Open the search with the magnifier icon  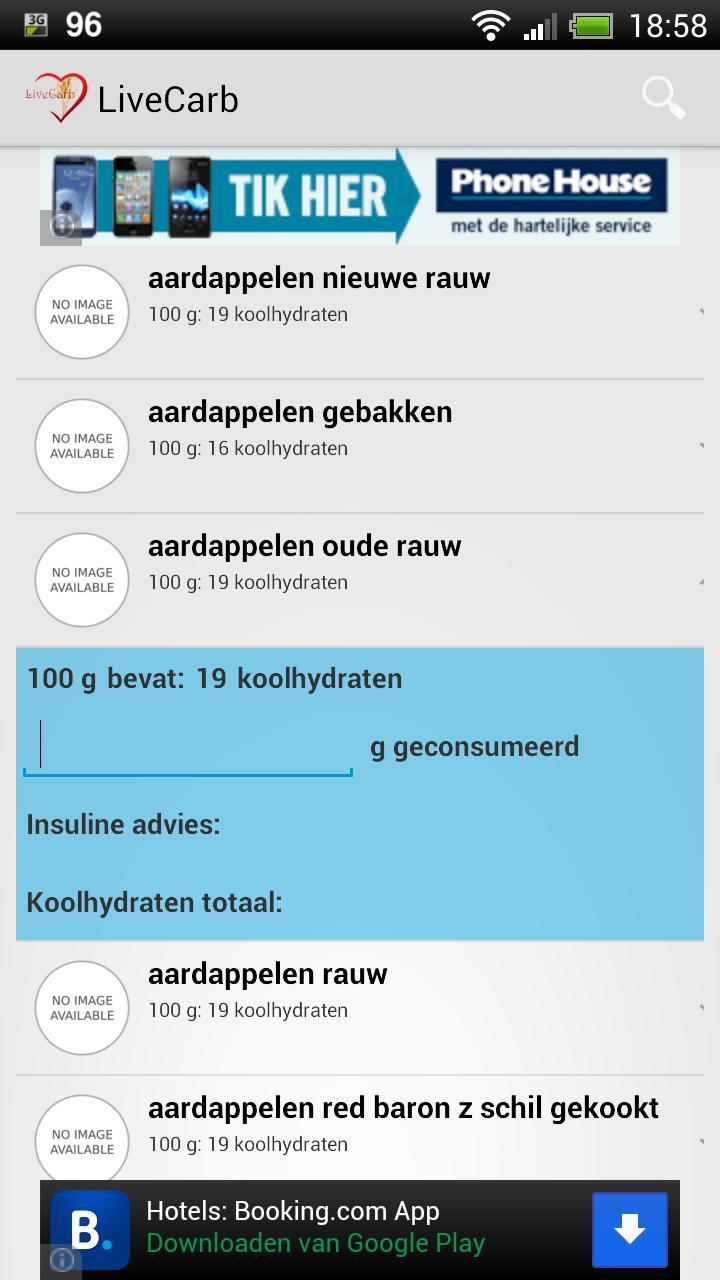point(662,97)
